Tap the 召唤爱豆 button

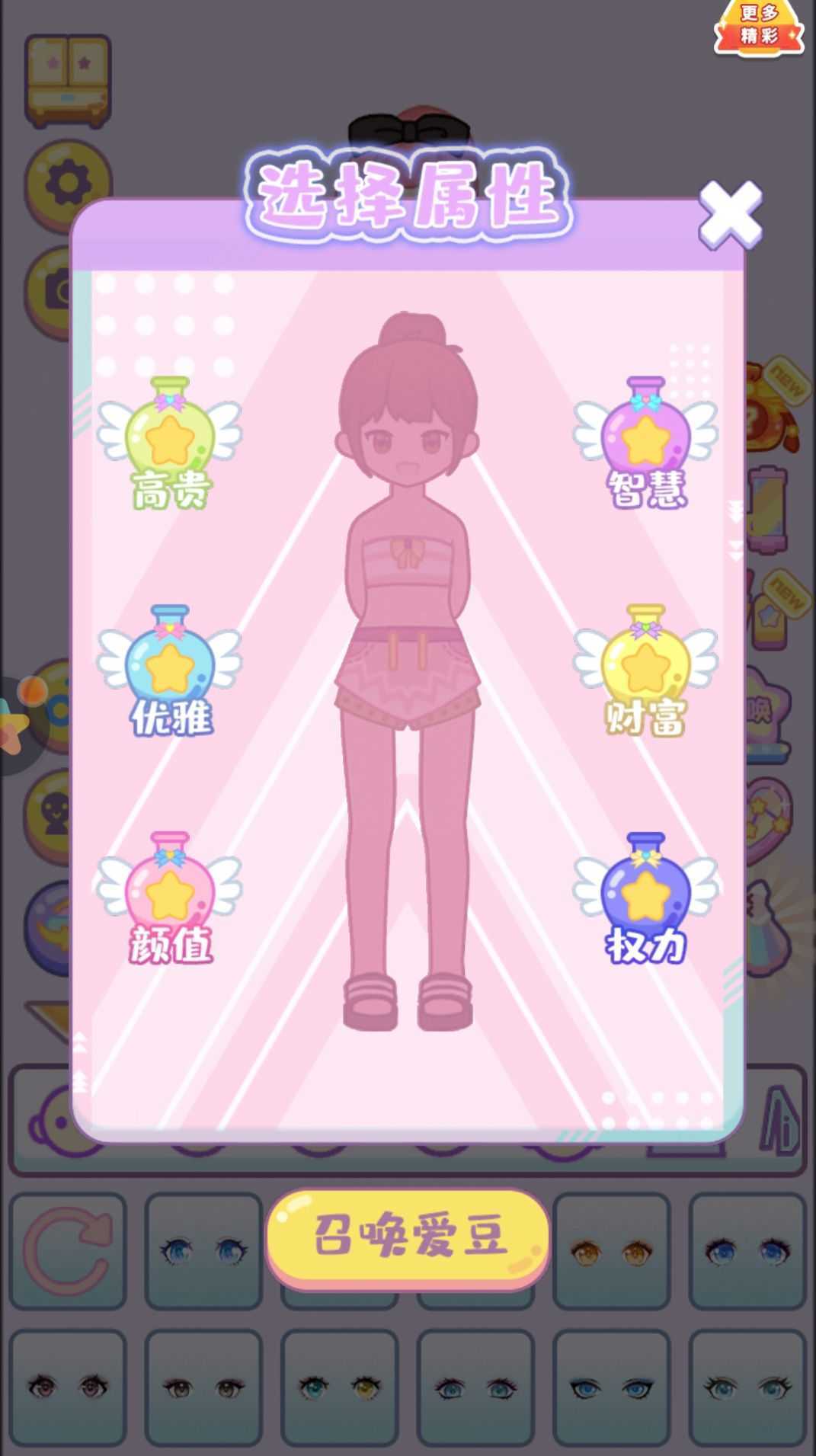pyautogui.click(x=408, y=1237)
